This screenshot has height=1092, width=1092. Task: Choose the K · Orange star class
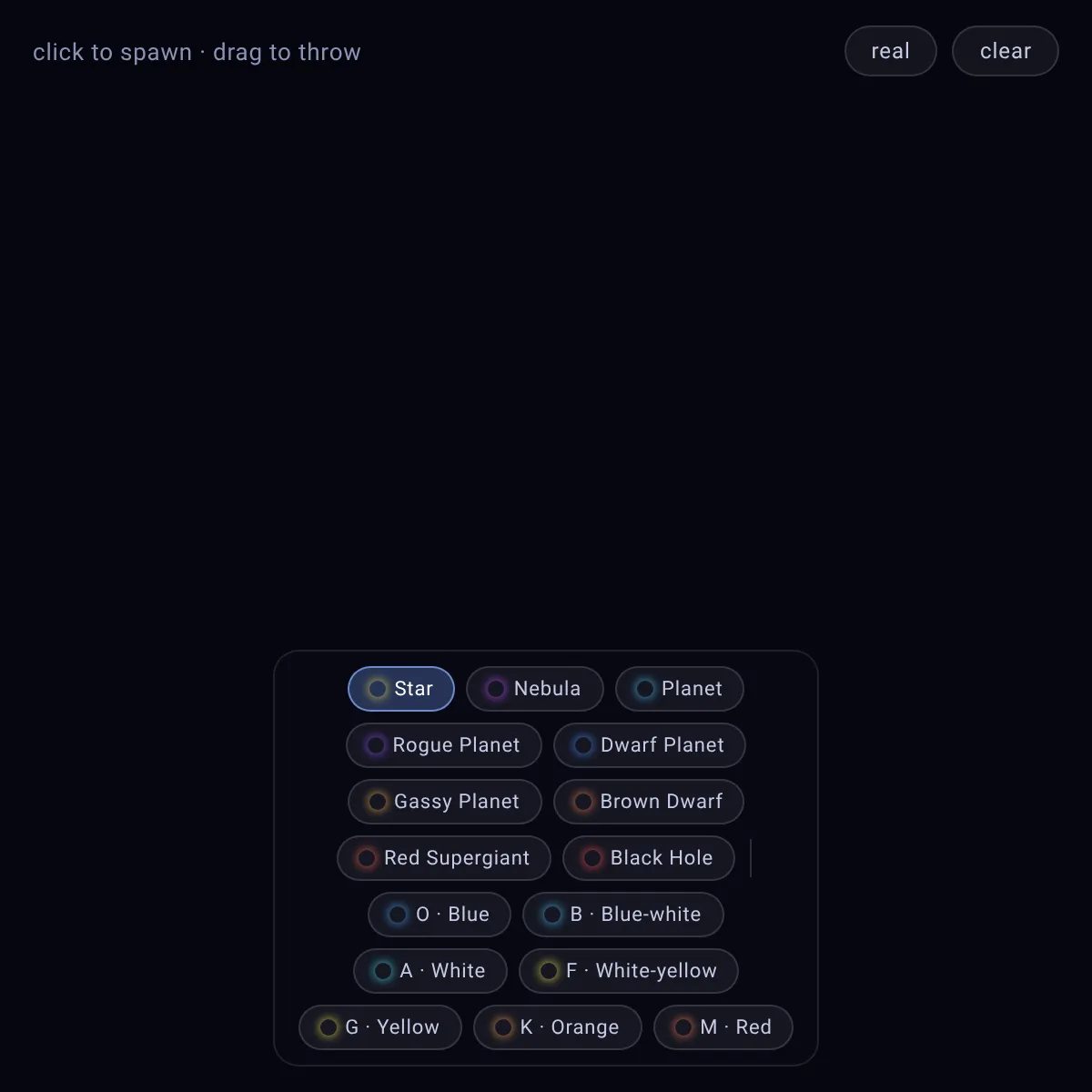(x=557, y=1027)
